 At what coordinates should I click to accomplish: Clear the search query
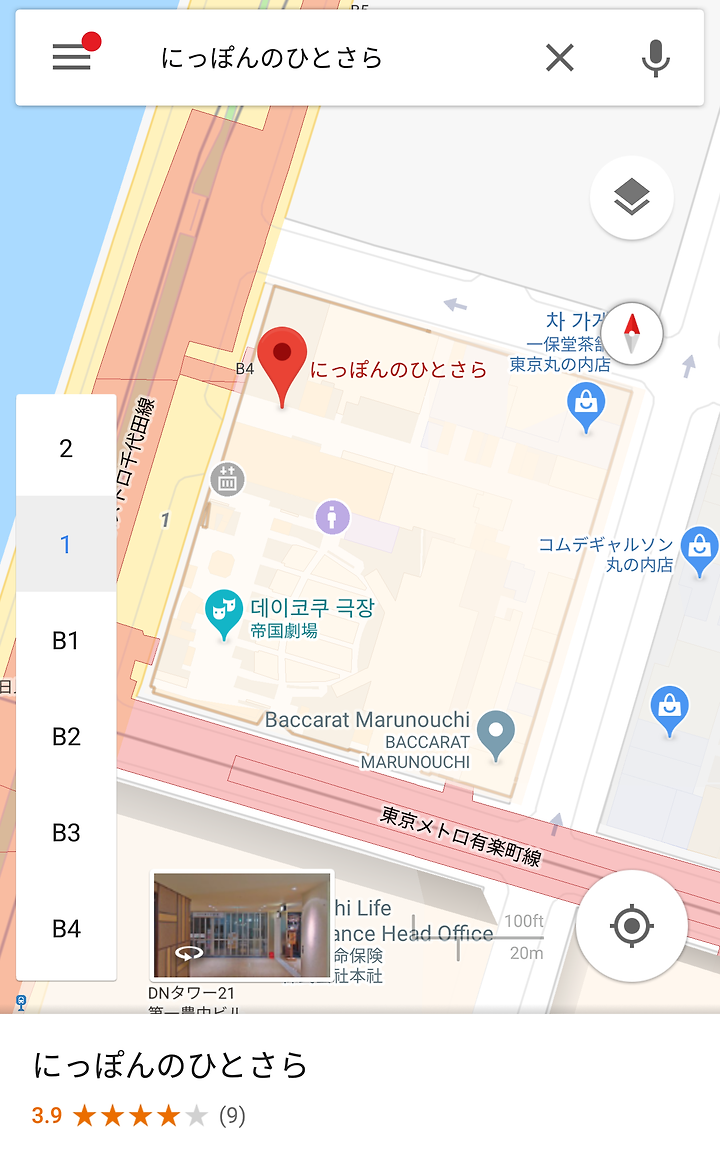(x=560, y=58)
